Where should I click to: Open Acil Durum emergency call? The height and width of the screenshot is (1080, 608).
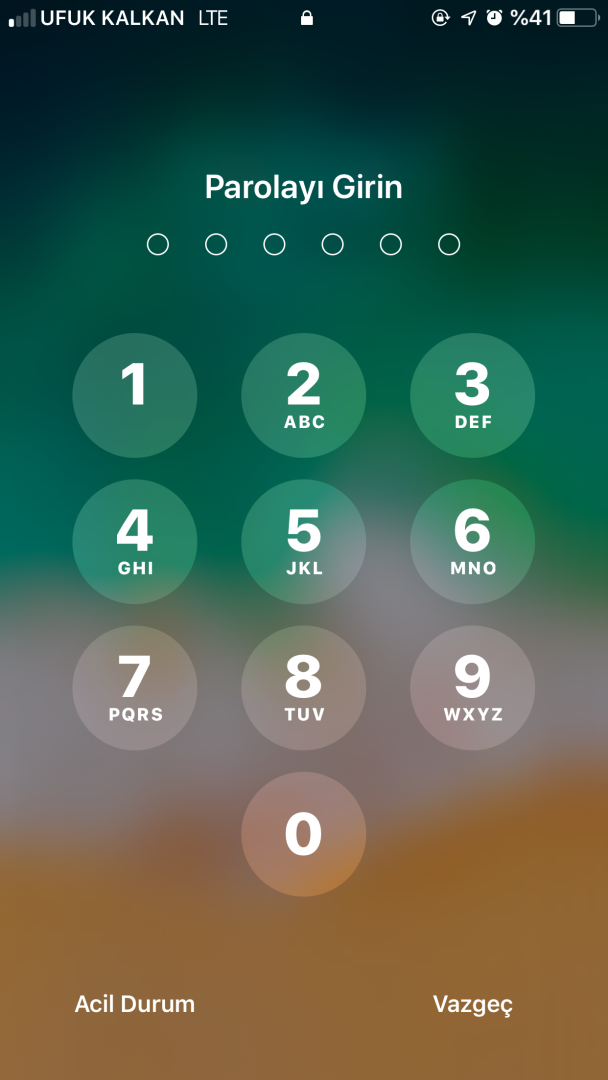tap(135, 1004)
